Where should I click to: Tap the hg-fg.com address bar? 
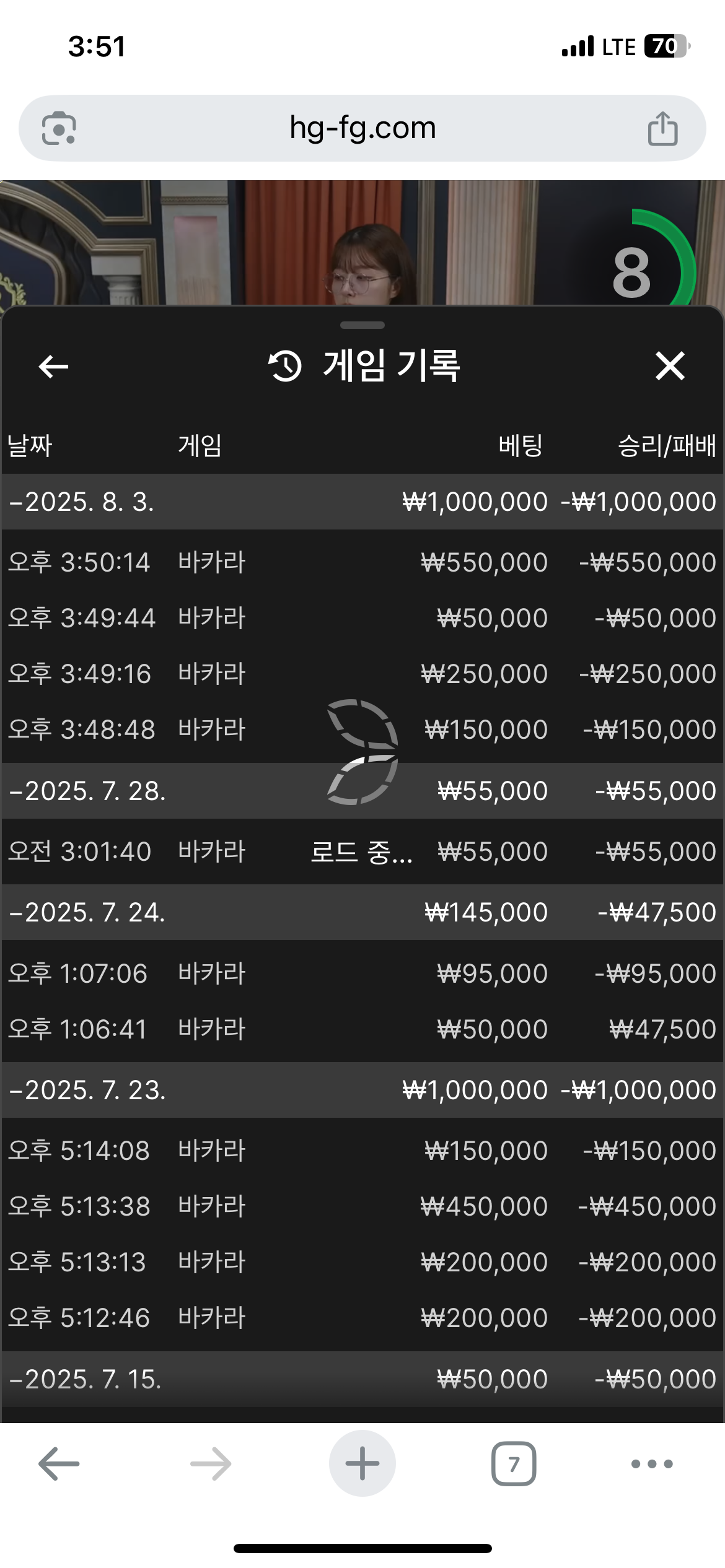point(362,128)
